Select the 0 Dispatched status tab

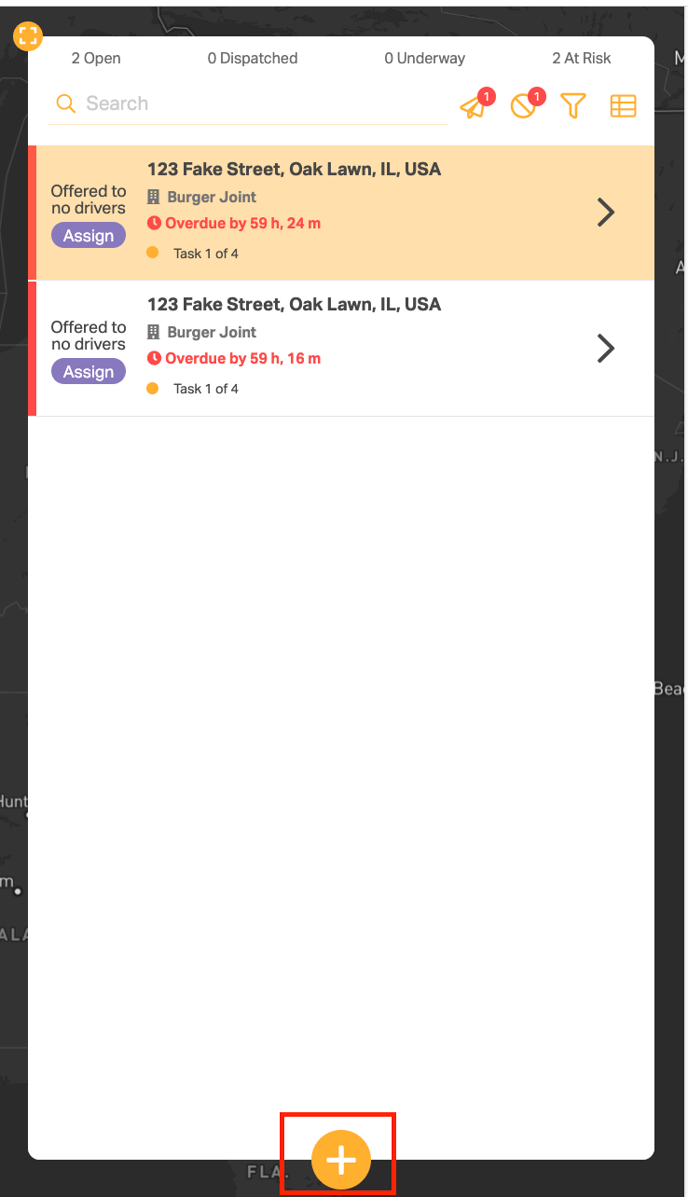(252, 58)
